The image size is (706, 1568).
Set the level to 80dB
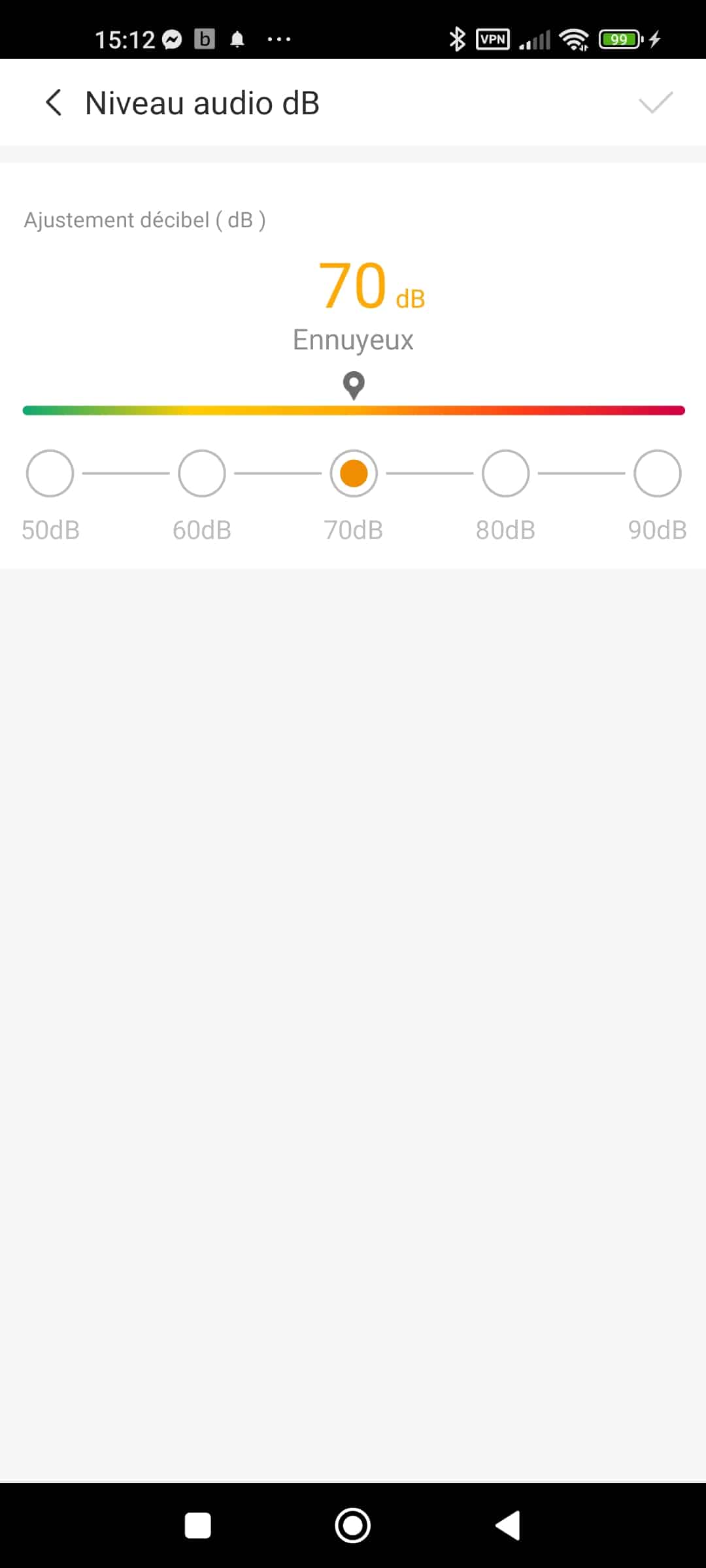pos(505,473)
